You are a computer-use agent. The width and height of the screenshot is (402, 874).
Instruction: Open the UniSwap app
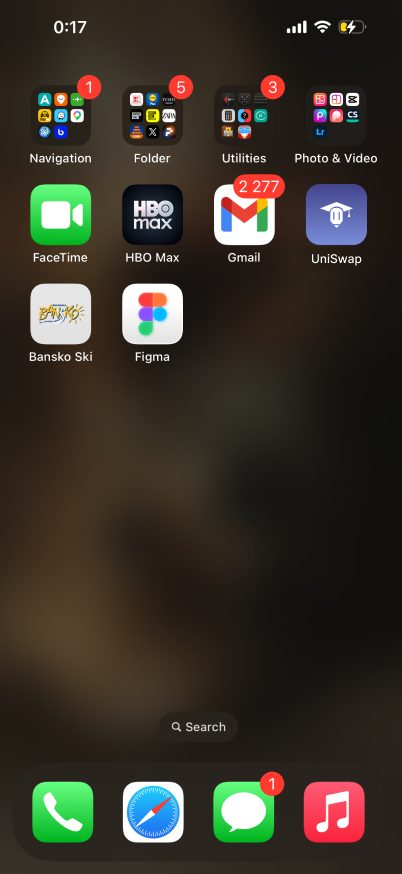pyautogui.click(x=336, y=215)
